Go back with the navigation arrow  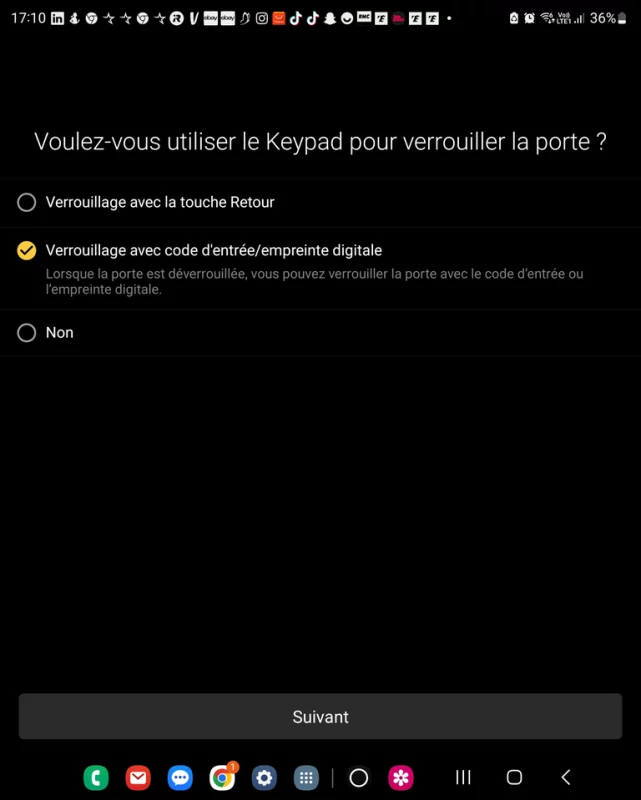coord(566,777)
